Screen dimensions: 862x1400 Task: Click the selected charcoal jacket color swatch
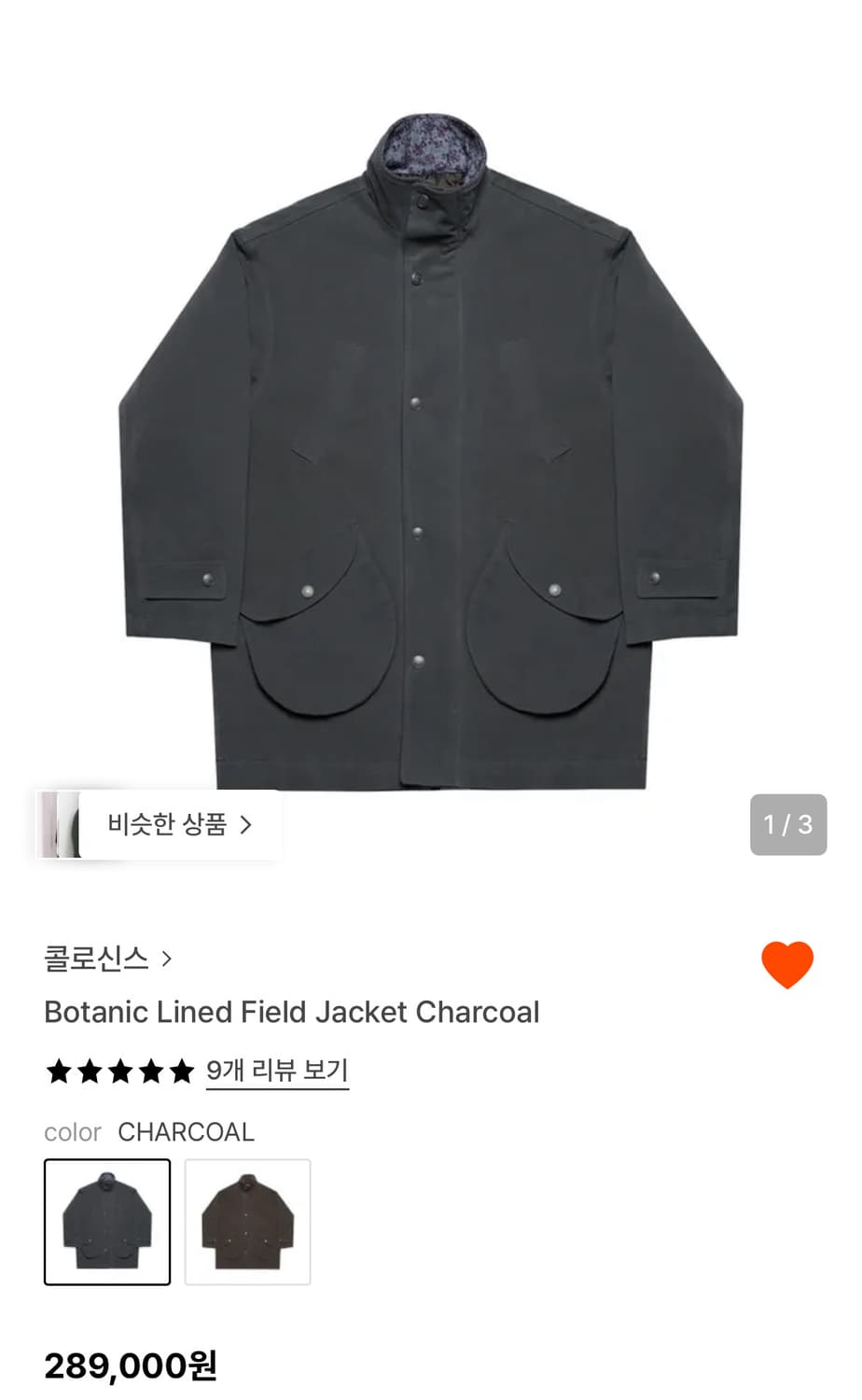[x=106, y=1224]
